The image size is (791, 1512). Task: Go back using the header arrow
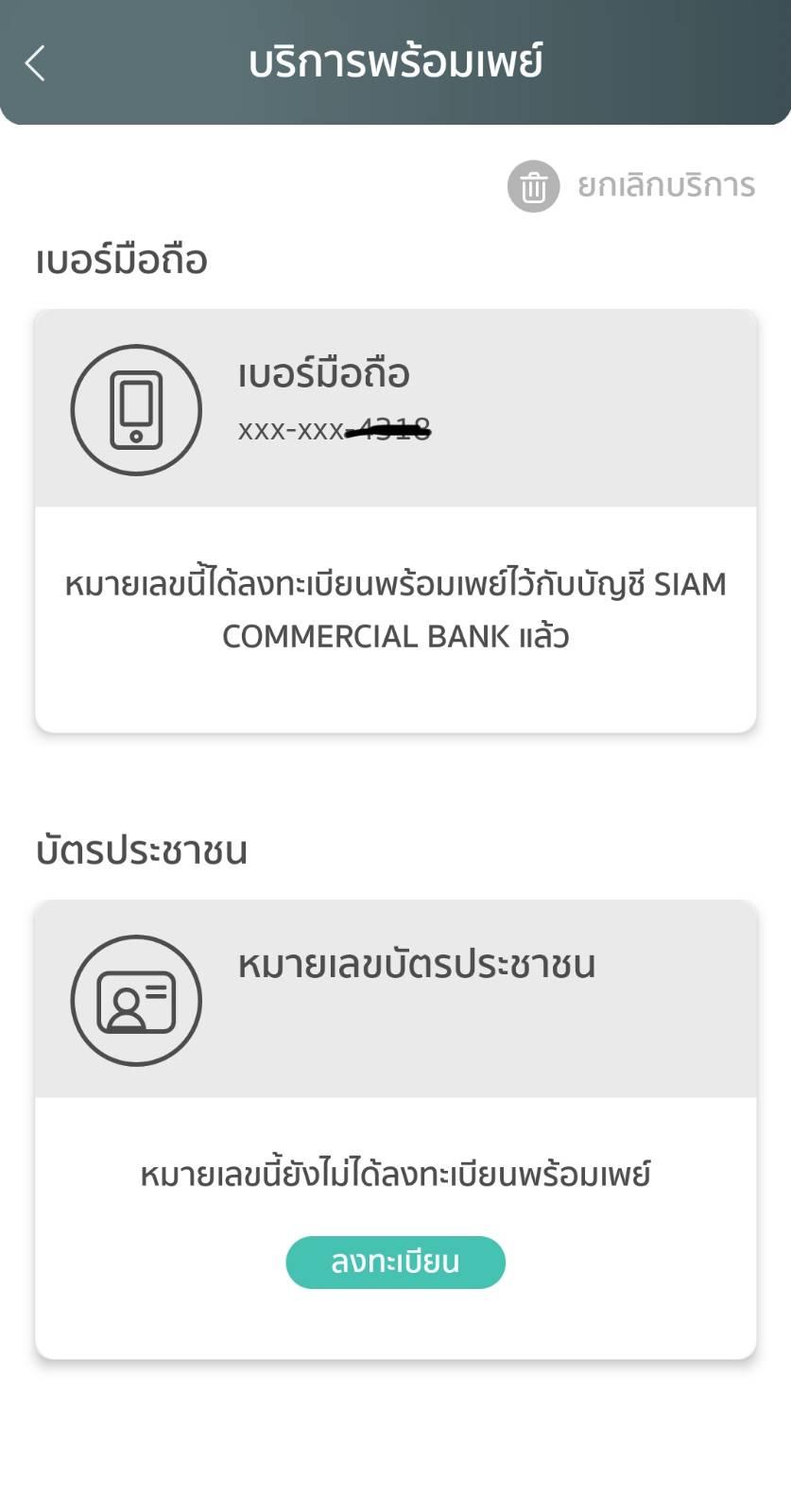(x=35, y=63)
